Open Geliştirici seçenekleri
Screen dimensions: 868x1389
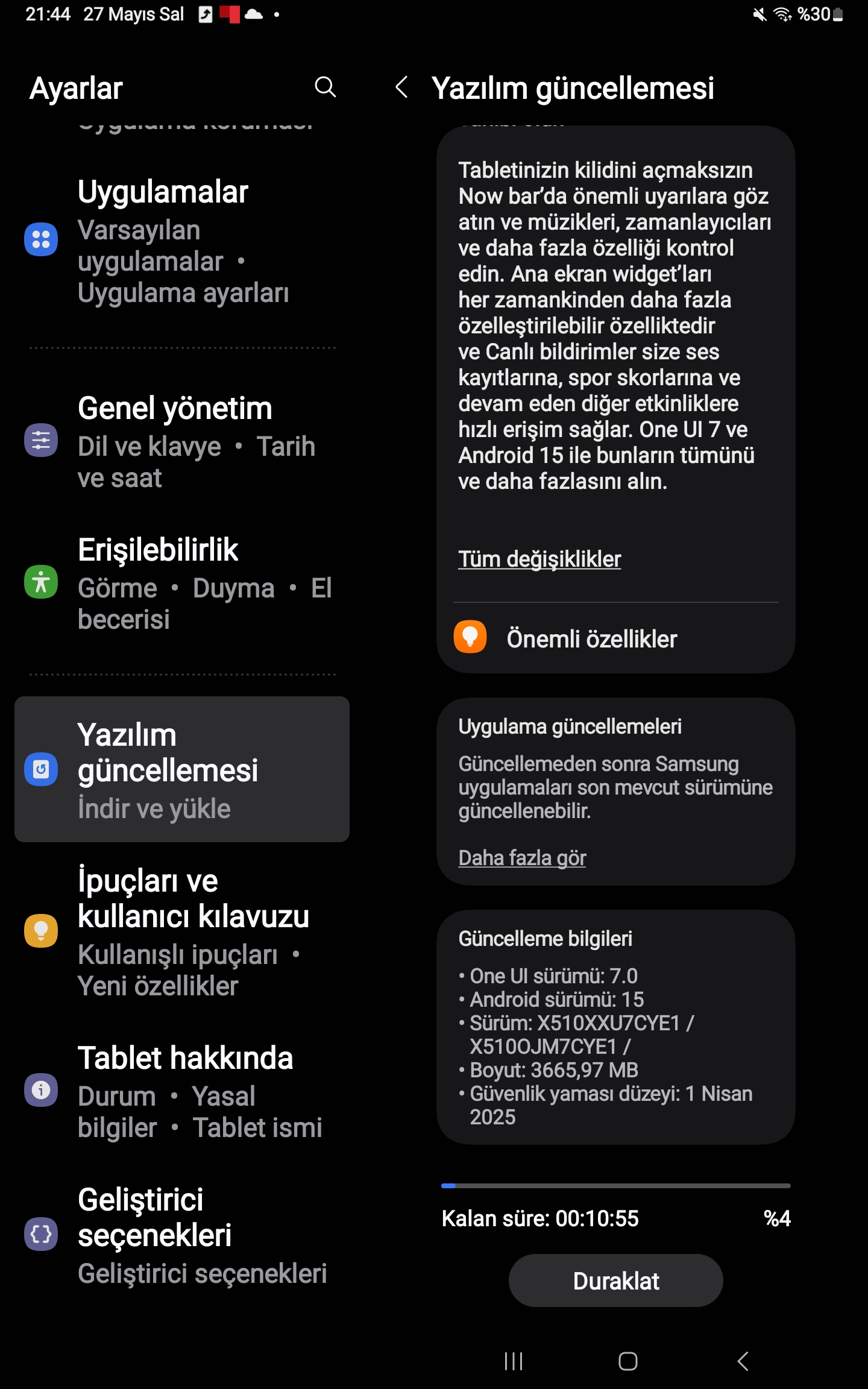pos(181,1235)
